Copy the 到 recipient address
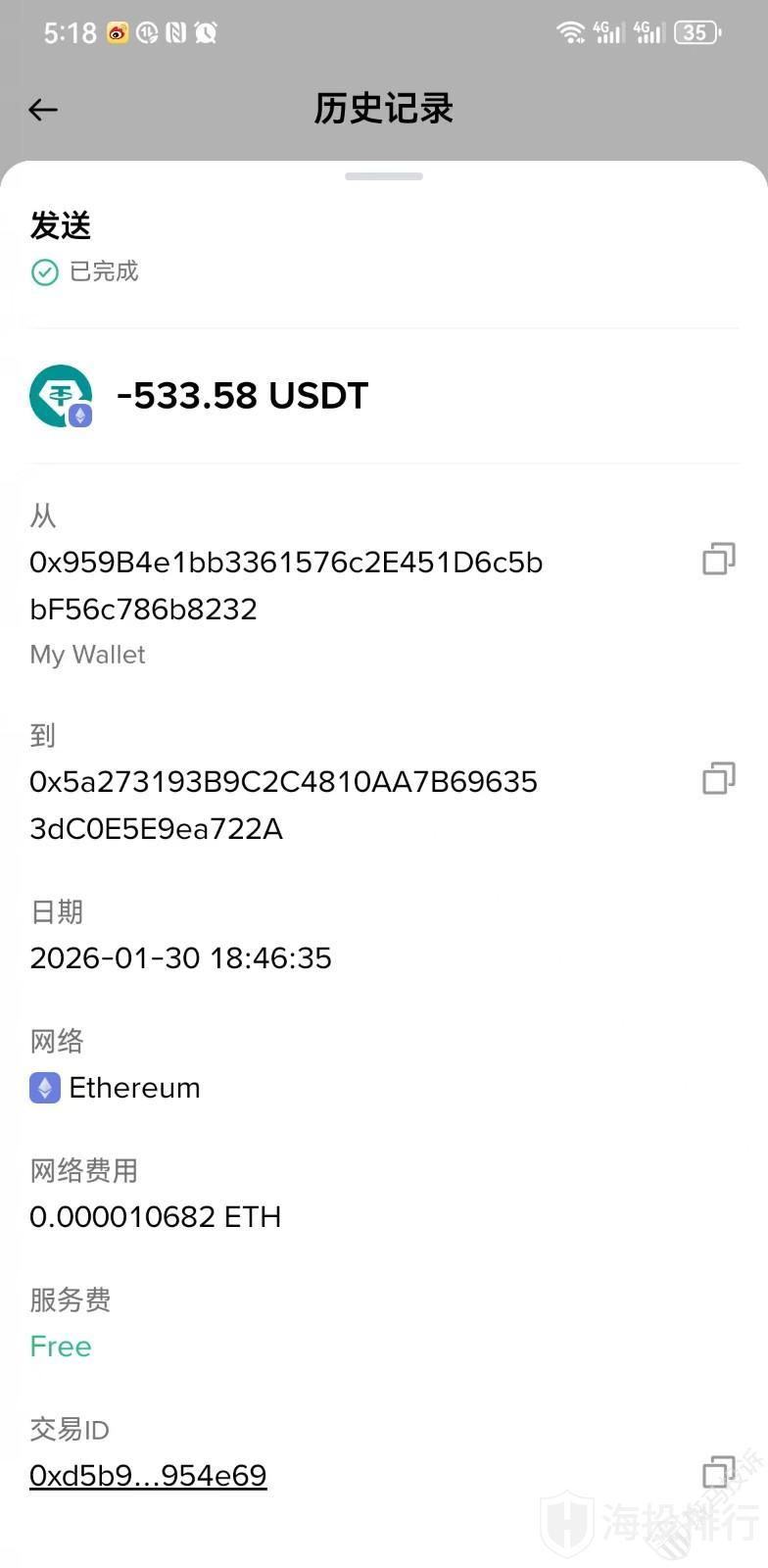768x1568 pixels. pyautogui.click(x=718, y=778)
